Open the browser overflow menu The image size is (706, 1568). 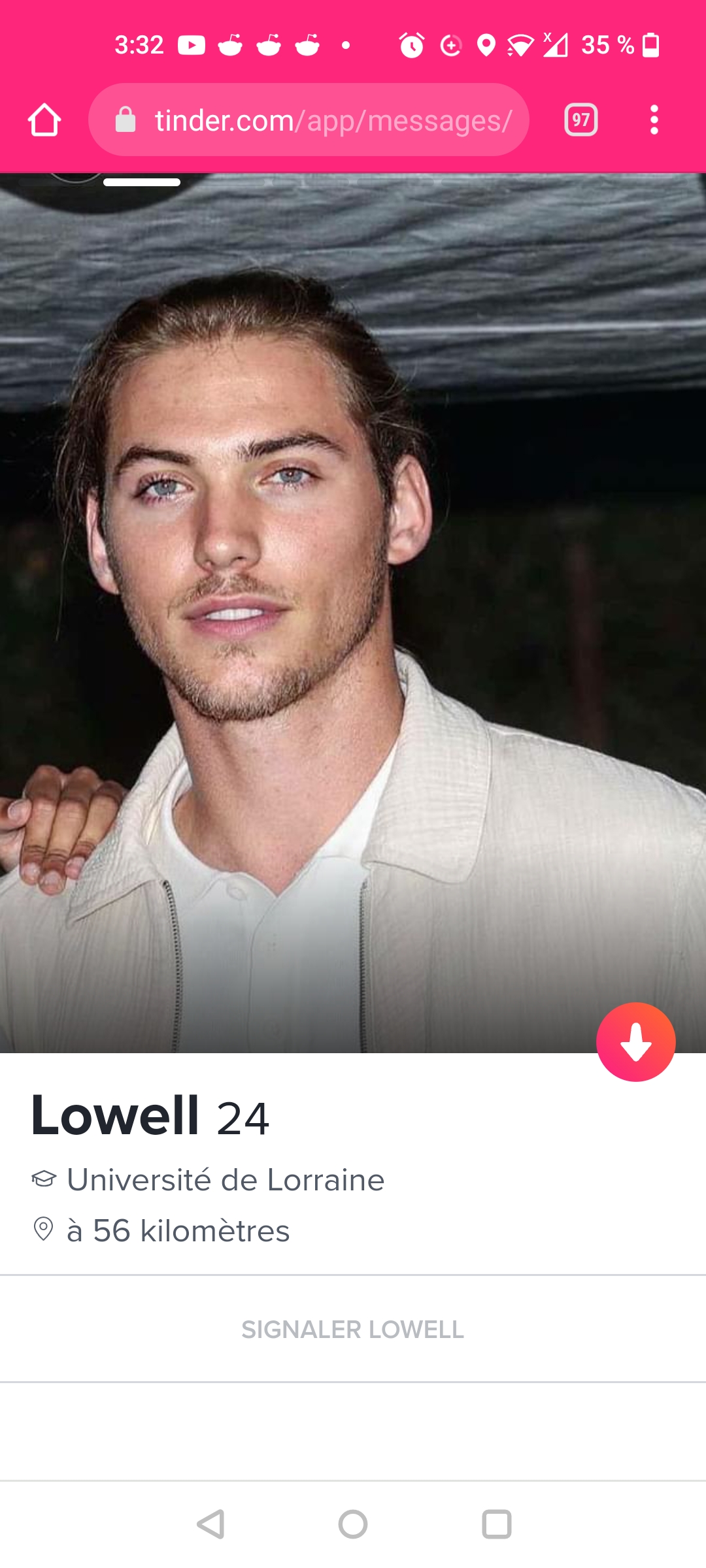click(654, 120)
